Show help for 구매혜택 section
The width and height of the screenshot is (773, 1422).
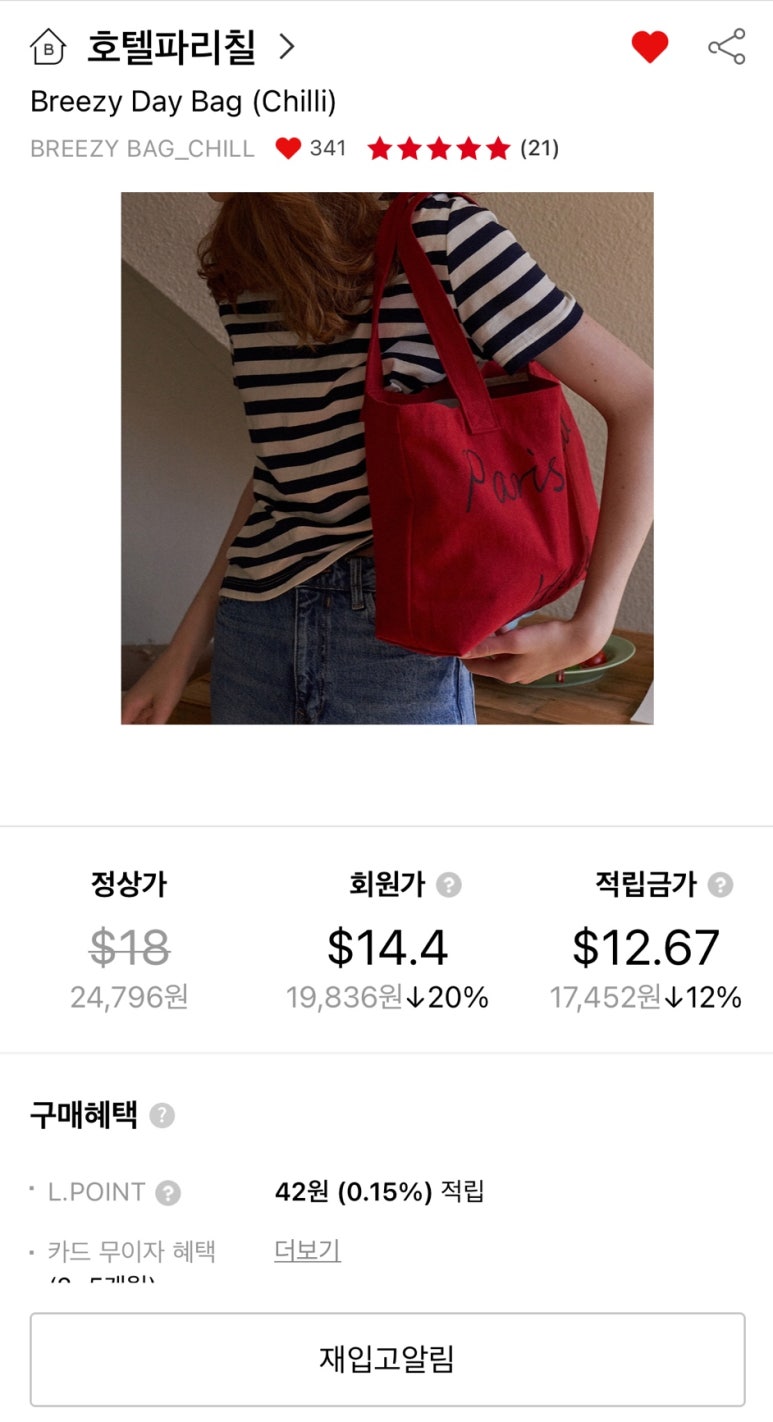[x=162, y=1116]
